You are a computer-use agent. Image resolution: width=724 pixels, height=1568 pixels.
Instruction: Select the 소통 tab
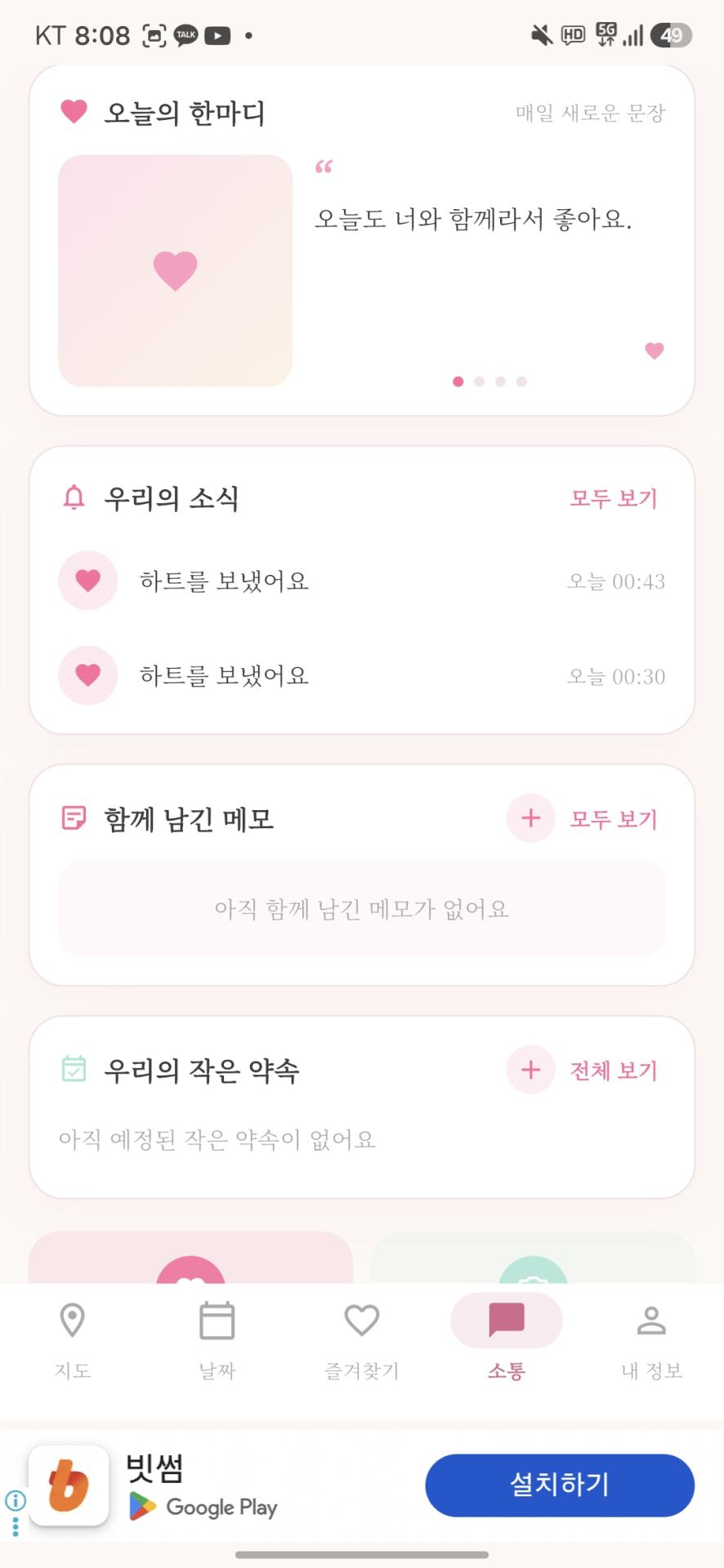pos(507,1340)
